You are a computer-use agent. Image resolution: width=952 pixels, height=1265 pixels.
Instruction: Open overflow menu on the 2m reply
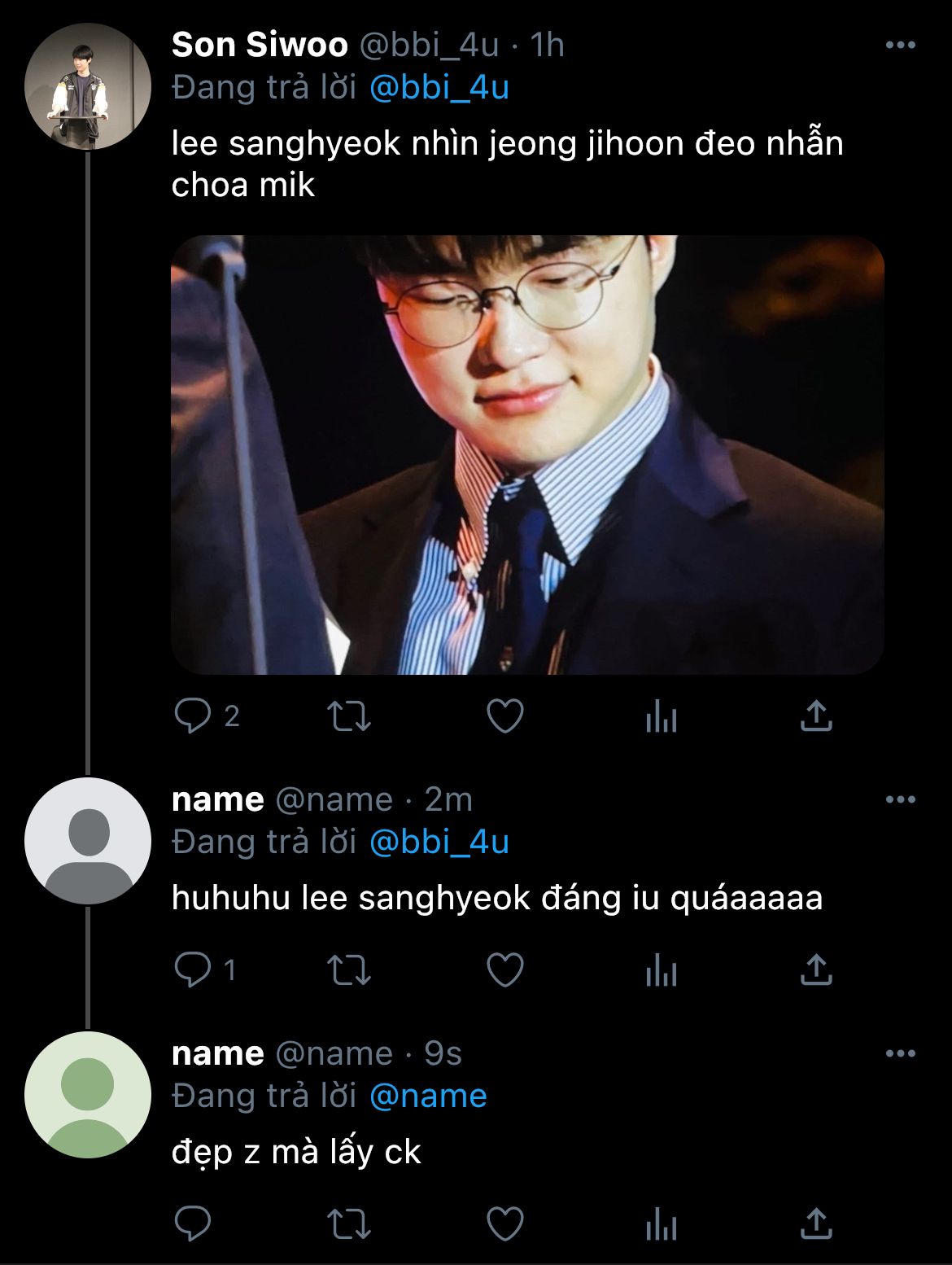900,799
